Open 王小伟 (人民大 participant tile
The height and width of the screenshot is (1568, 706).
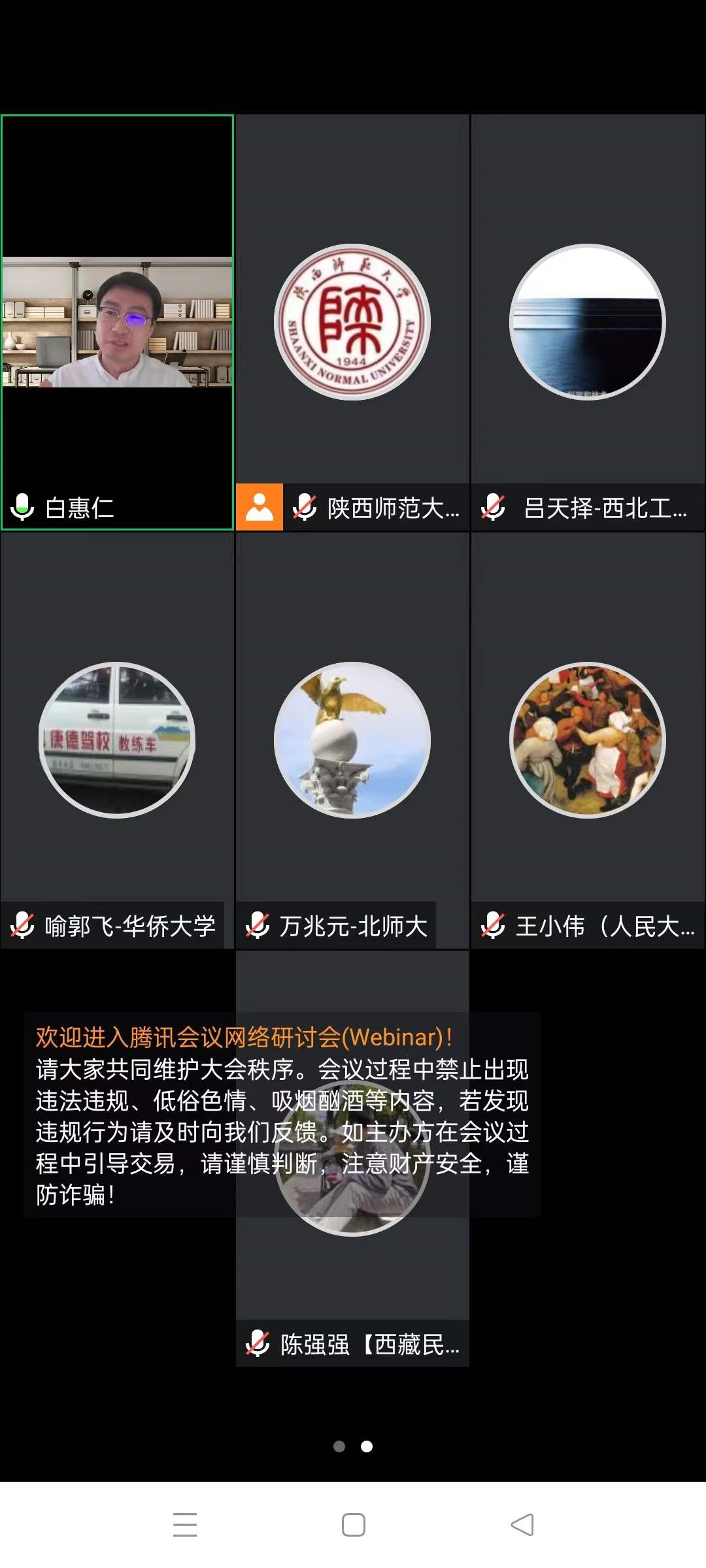coord(588,740)
